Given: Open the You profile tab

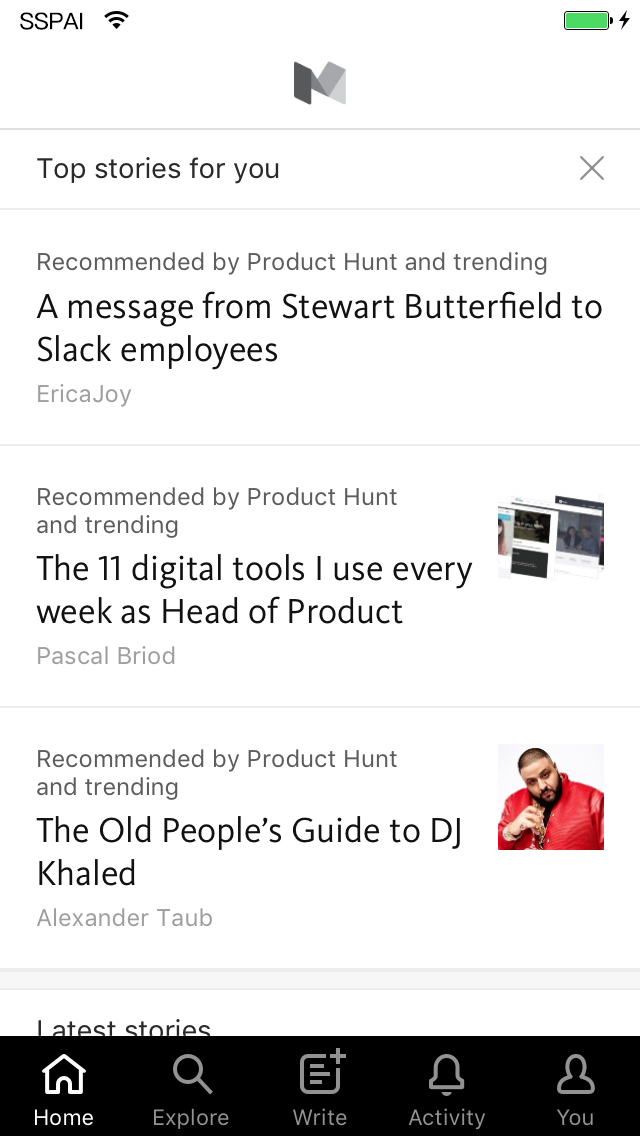Looking at the screenshot, I should click(x=575, y=1087).
